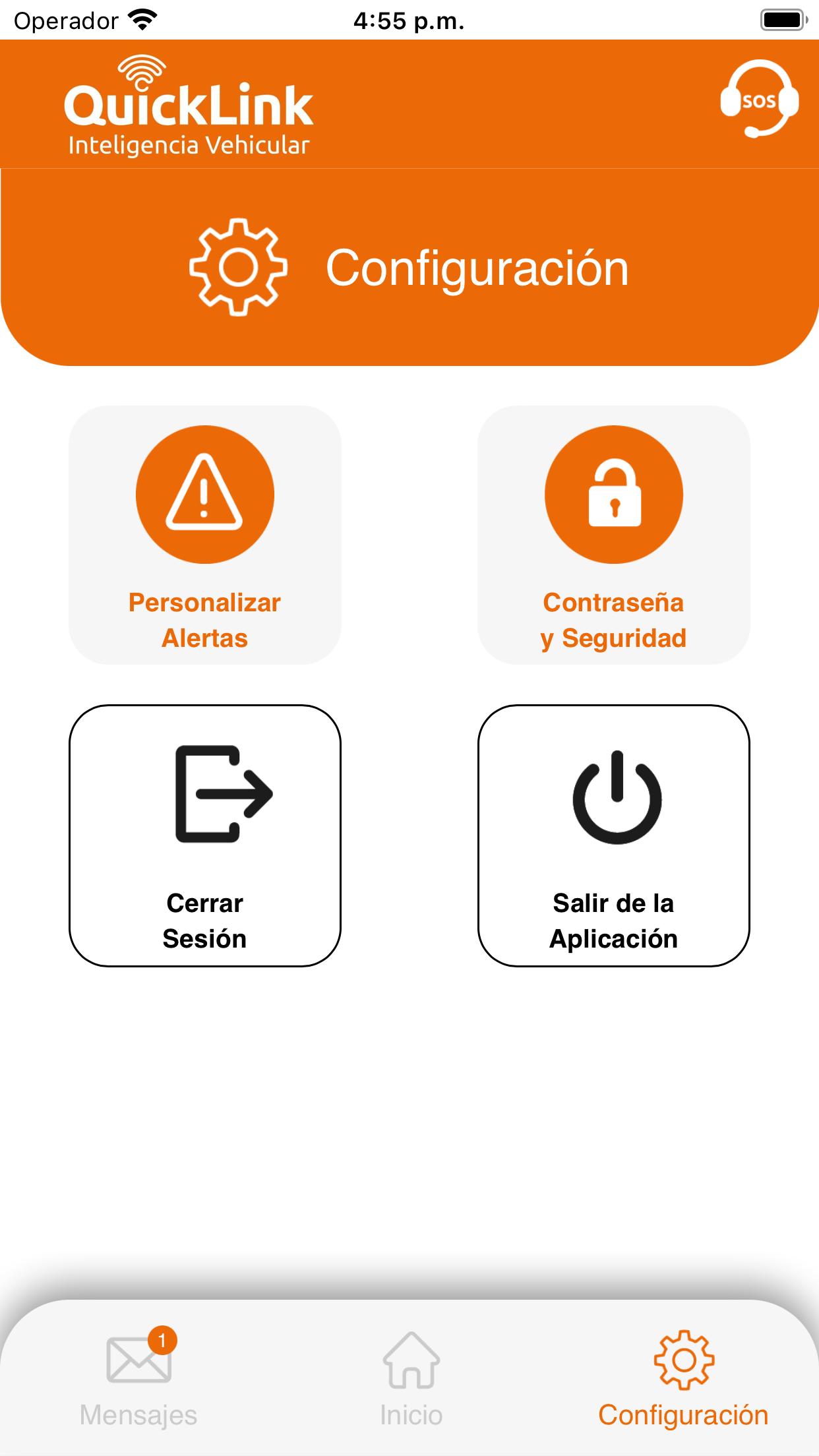Image resolution: width=819 pixels, height=1456 pixels.
Task: Select Salir de la Aplicación
Action: pos(614,835)
